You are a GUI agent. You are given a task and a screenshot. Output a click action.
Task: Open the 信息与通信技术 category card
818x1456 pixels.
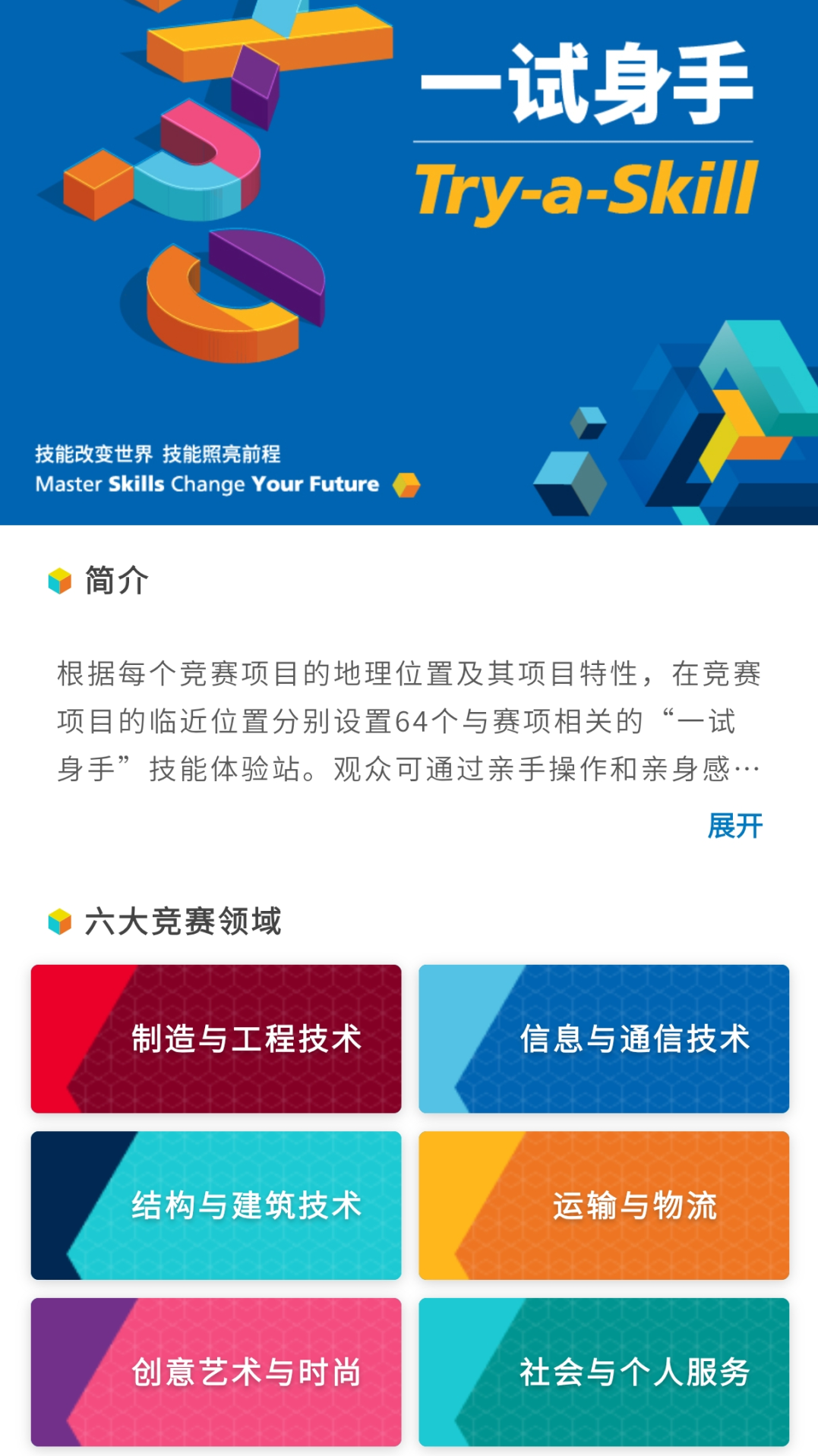(604, 1038)
